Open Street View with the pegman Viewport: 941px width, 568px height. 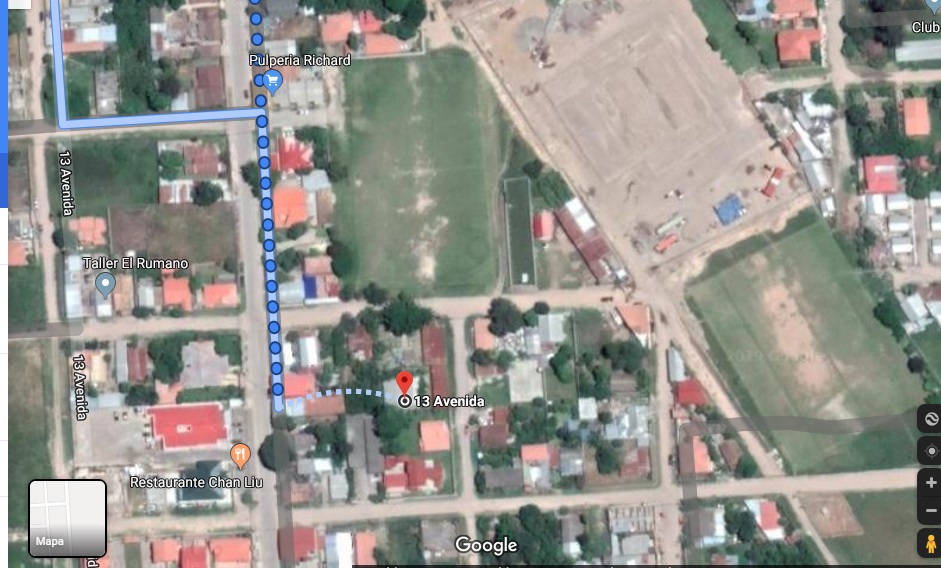coord(930,545)
